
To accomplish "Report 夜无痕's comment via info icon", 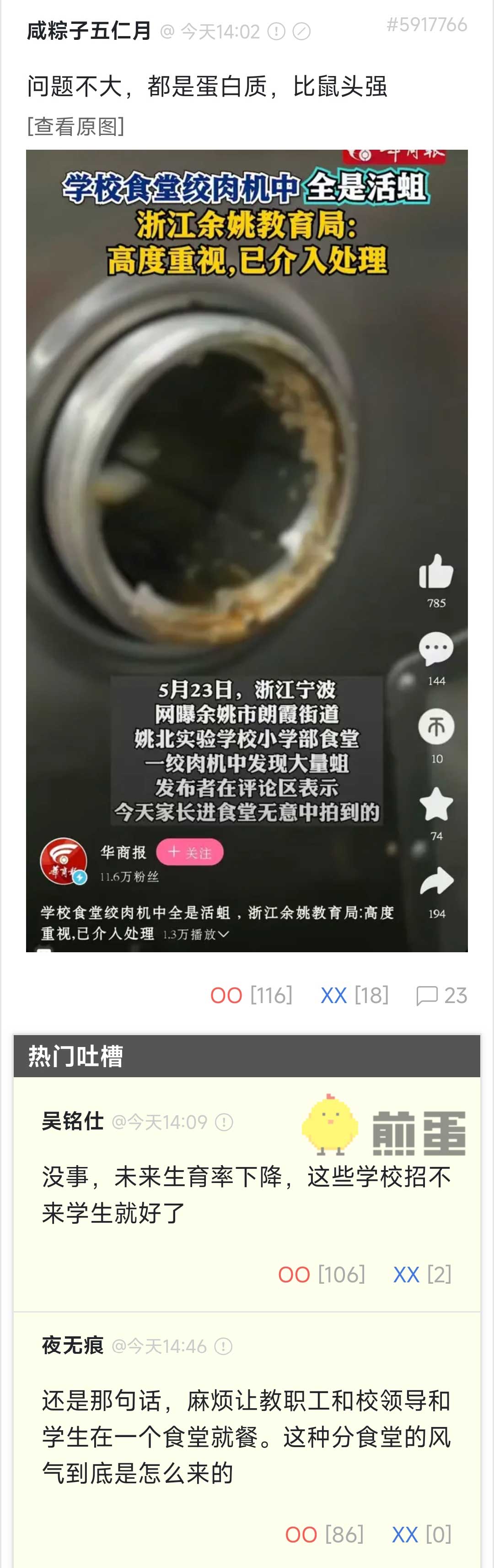I will tap(223, 1346).
